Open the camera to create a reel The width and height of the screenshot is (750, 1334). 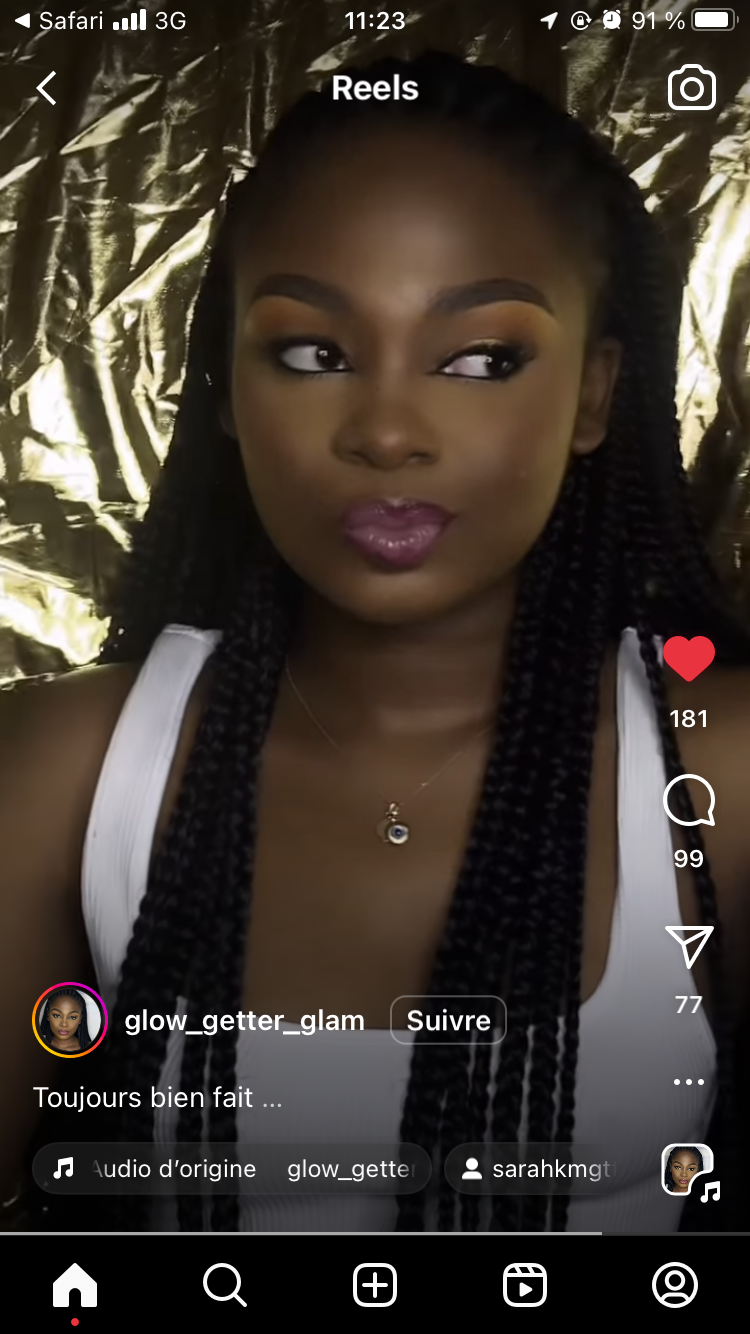click(691, 88)
